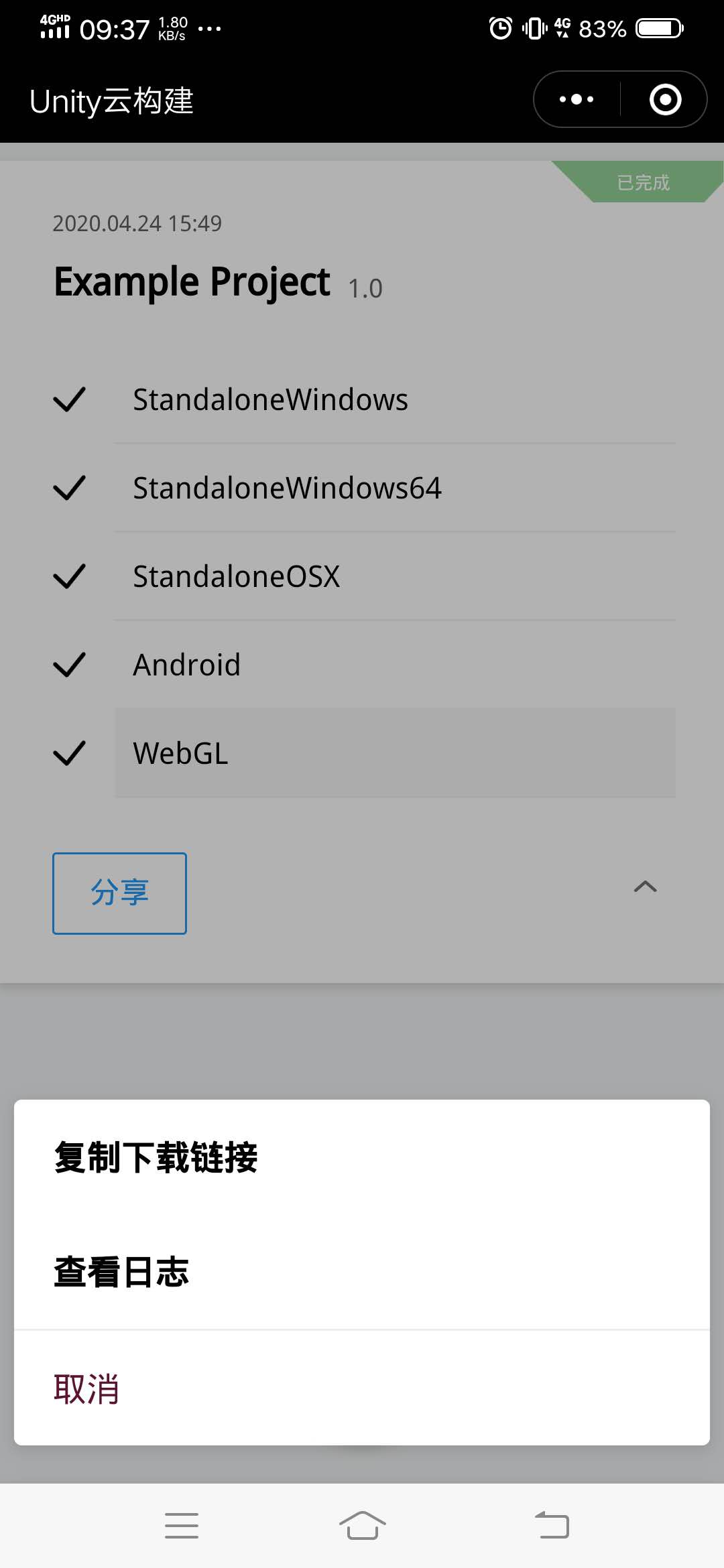The image size is (724, 1568).
Task: Toggle the StandaloneWindows checkmark
Action: 70,399
